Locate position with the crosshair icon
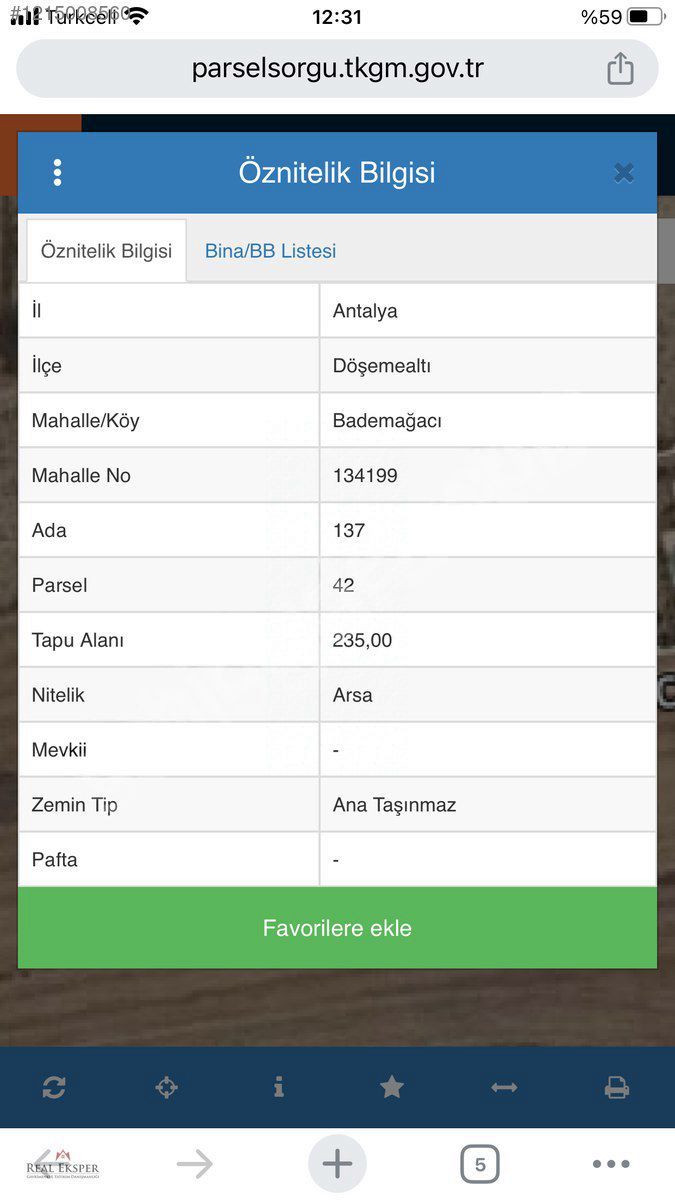 click(x=167, y=1087)
